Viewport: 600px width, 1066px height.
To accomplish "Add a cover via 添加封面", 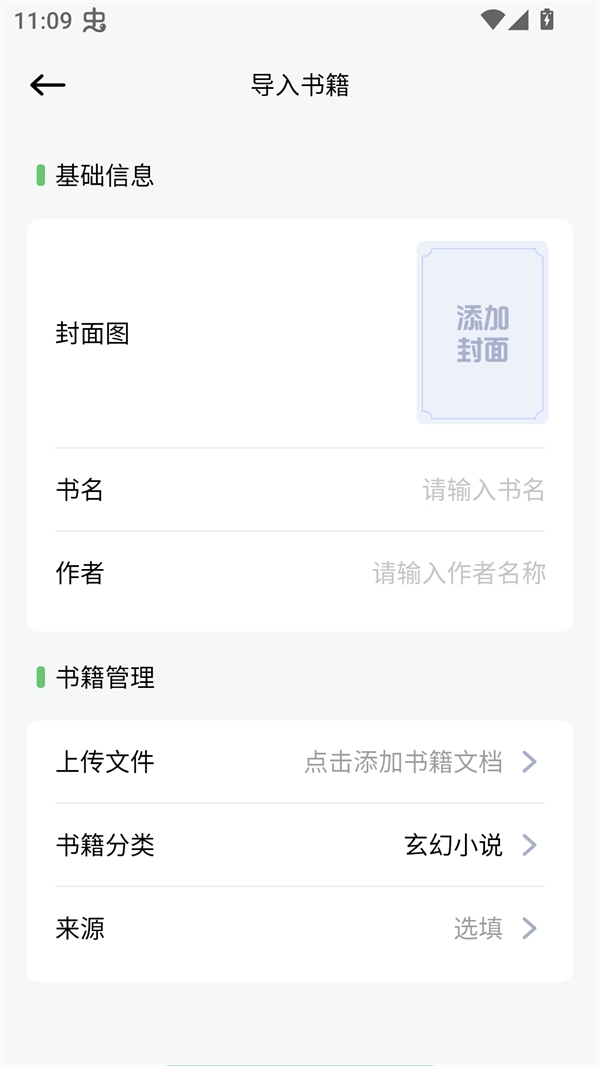I will click(482, 333).
